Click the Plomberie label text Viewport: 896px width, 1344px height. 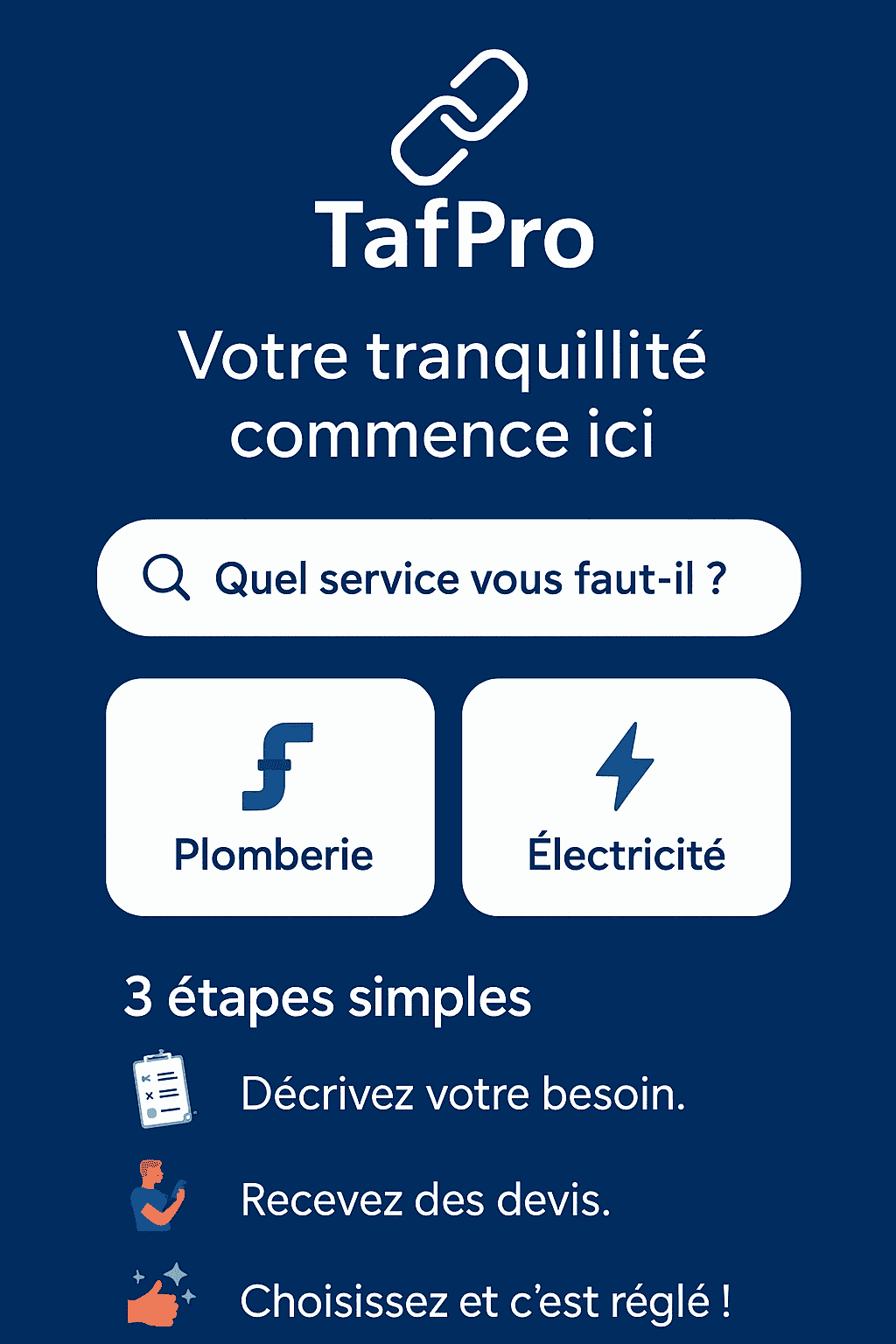click(272, 856)
